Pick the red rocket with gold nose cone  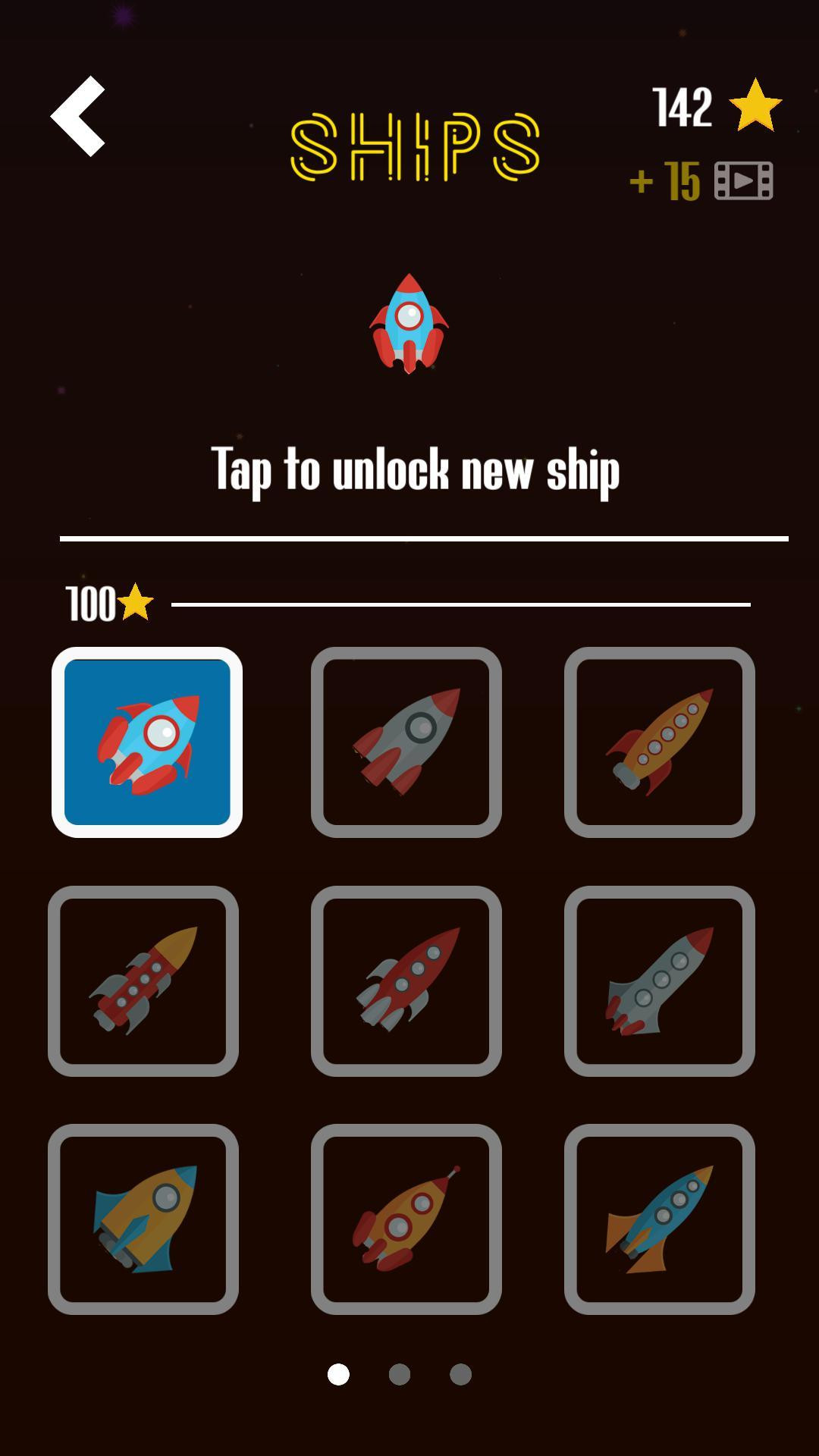pyautogui.click(x=147, y=982)
